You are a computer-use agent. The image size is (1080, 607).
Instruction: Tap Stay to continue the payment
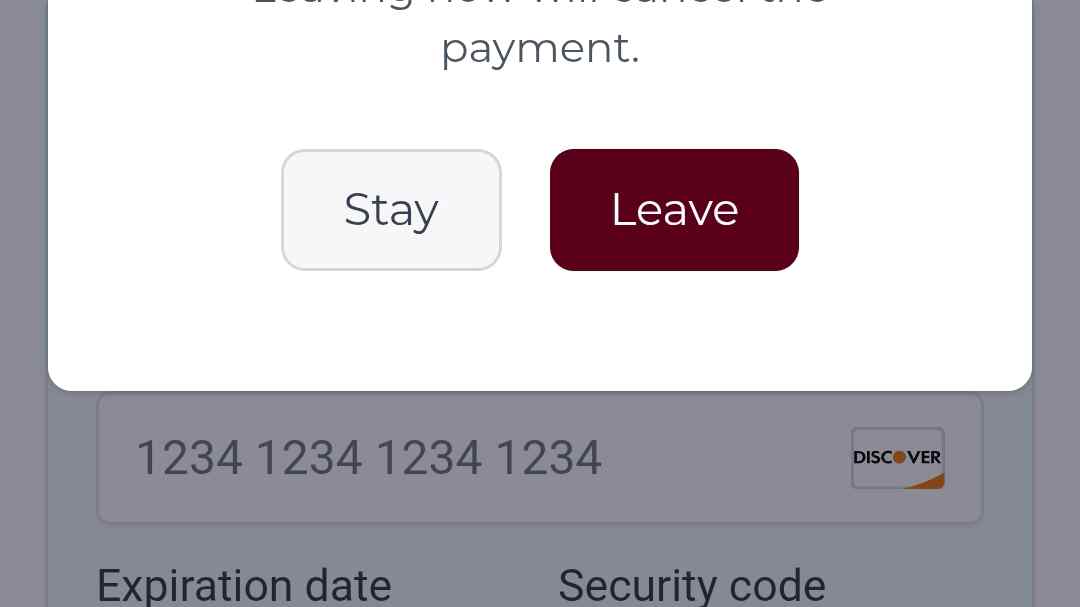pyautogui.click(x=391, y=210)
